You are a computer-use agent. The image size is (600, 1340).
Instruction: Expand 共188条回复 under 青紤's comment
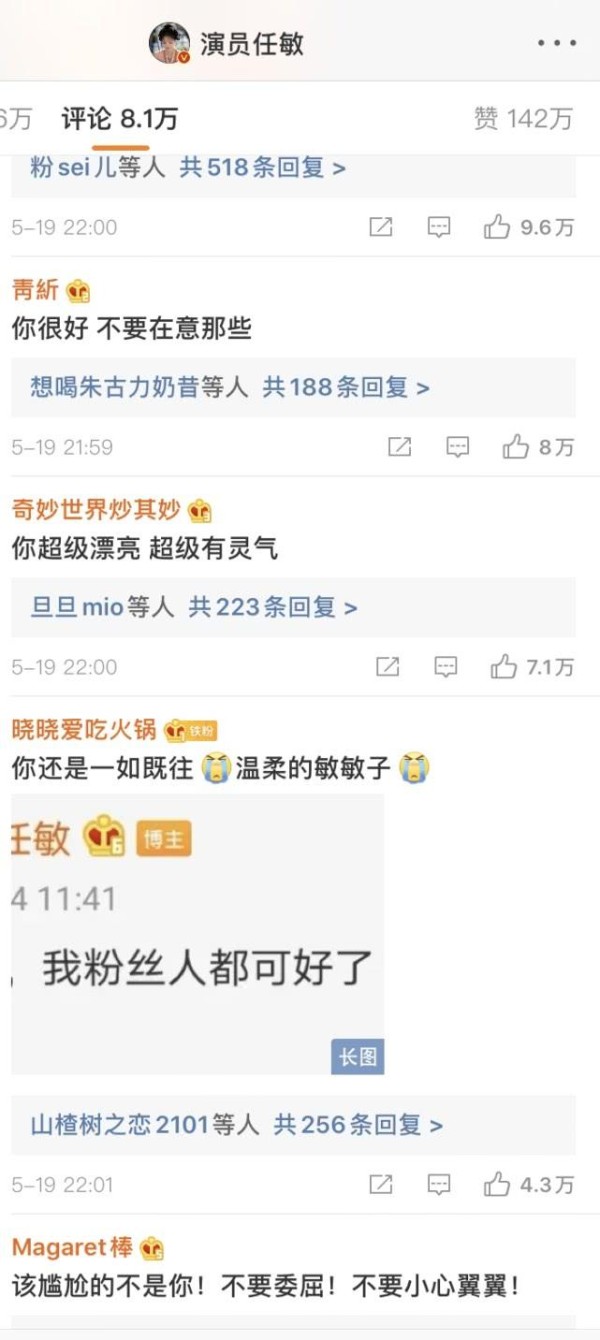point(346,387)
